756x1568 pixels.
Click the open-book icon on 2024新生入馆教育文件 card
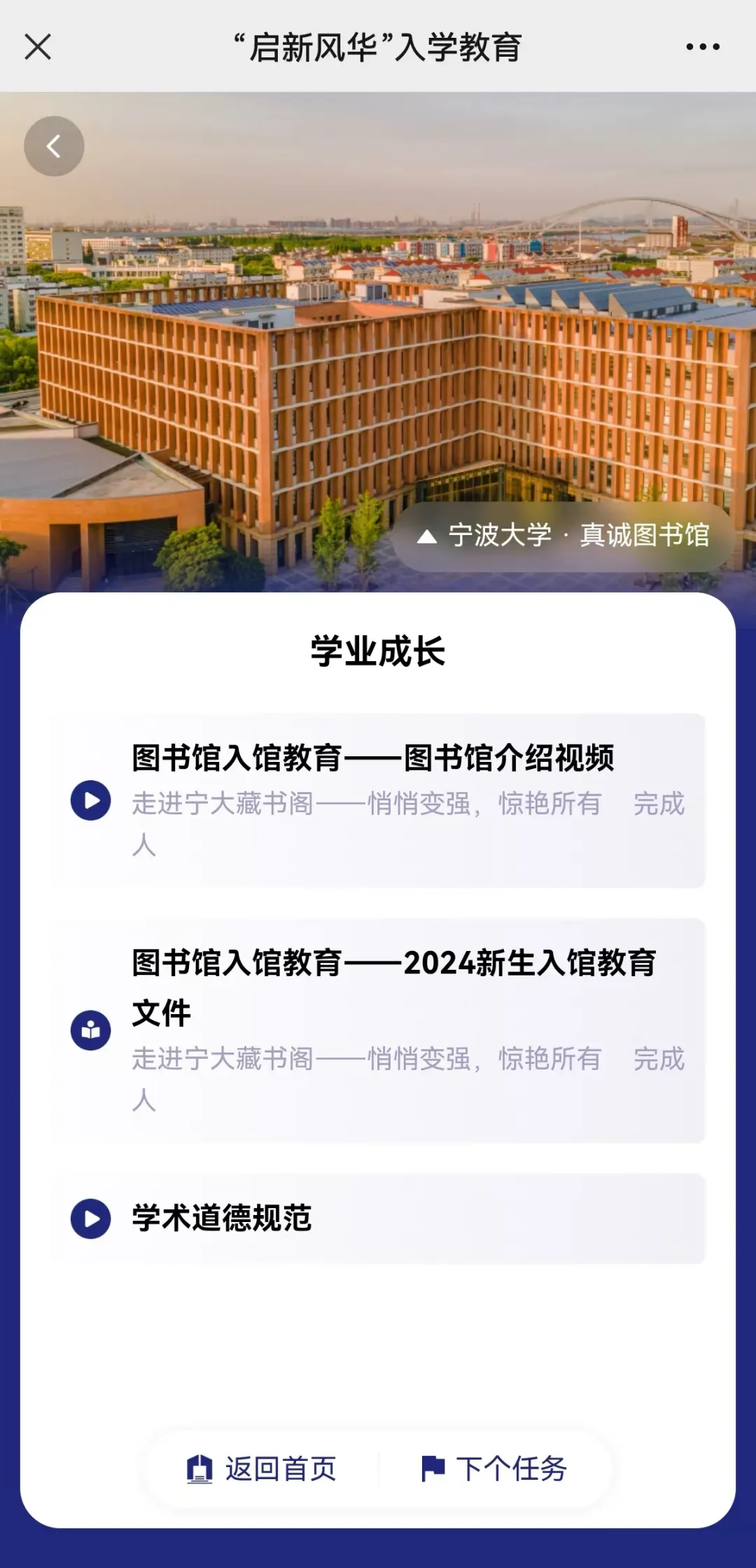pyautogui.click(x=90, y=1029)
